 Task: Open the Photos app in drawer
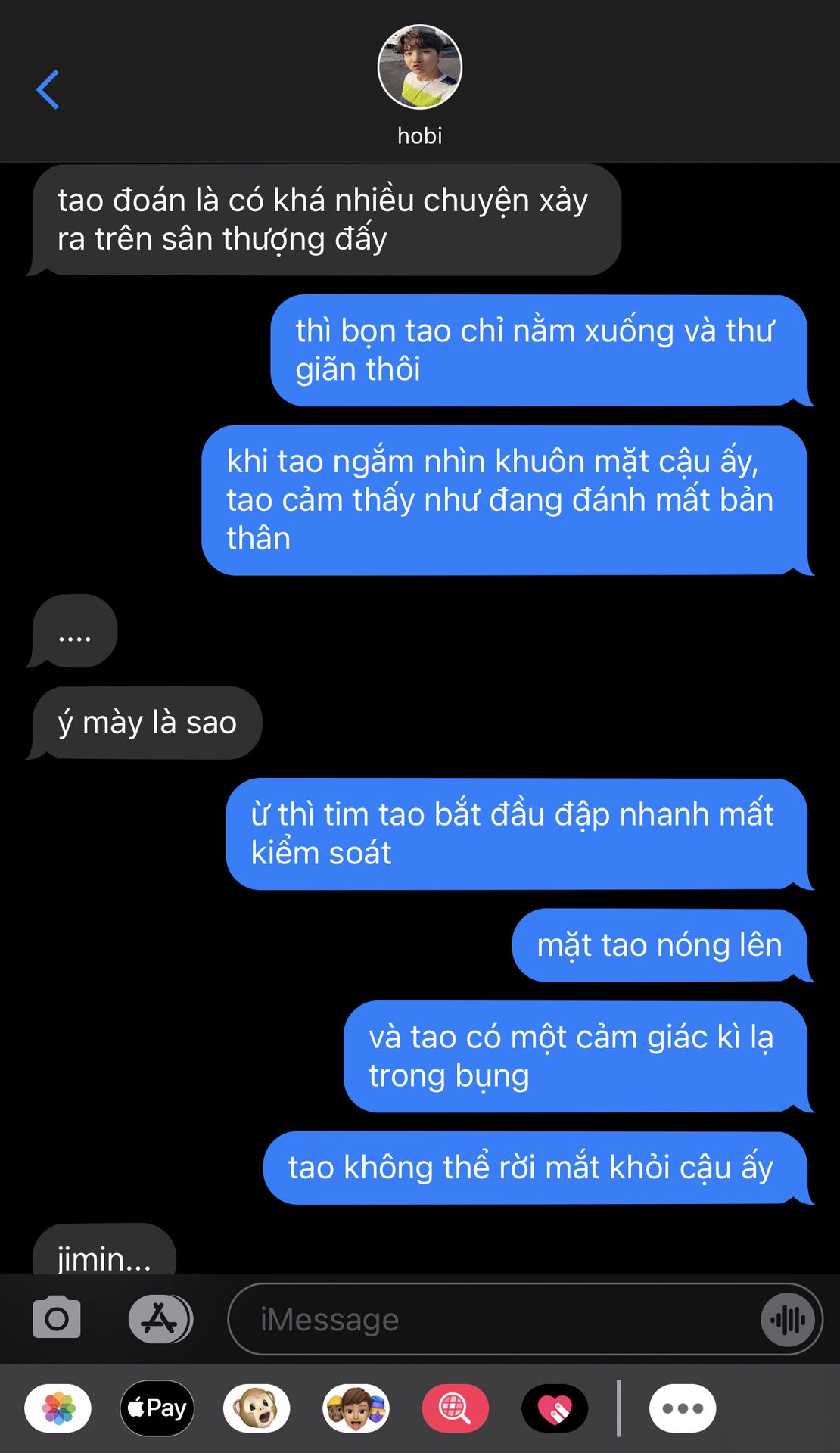[x=58, y=1408]
